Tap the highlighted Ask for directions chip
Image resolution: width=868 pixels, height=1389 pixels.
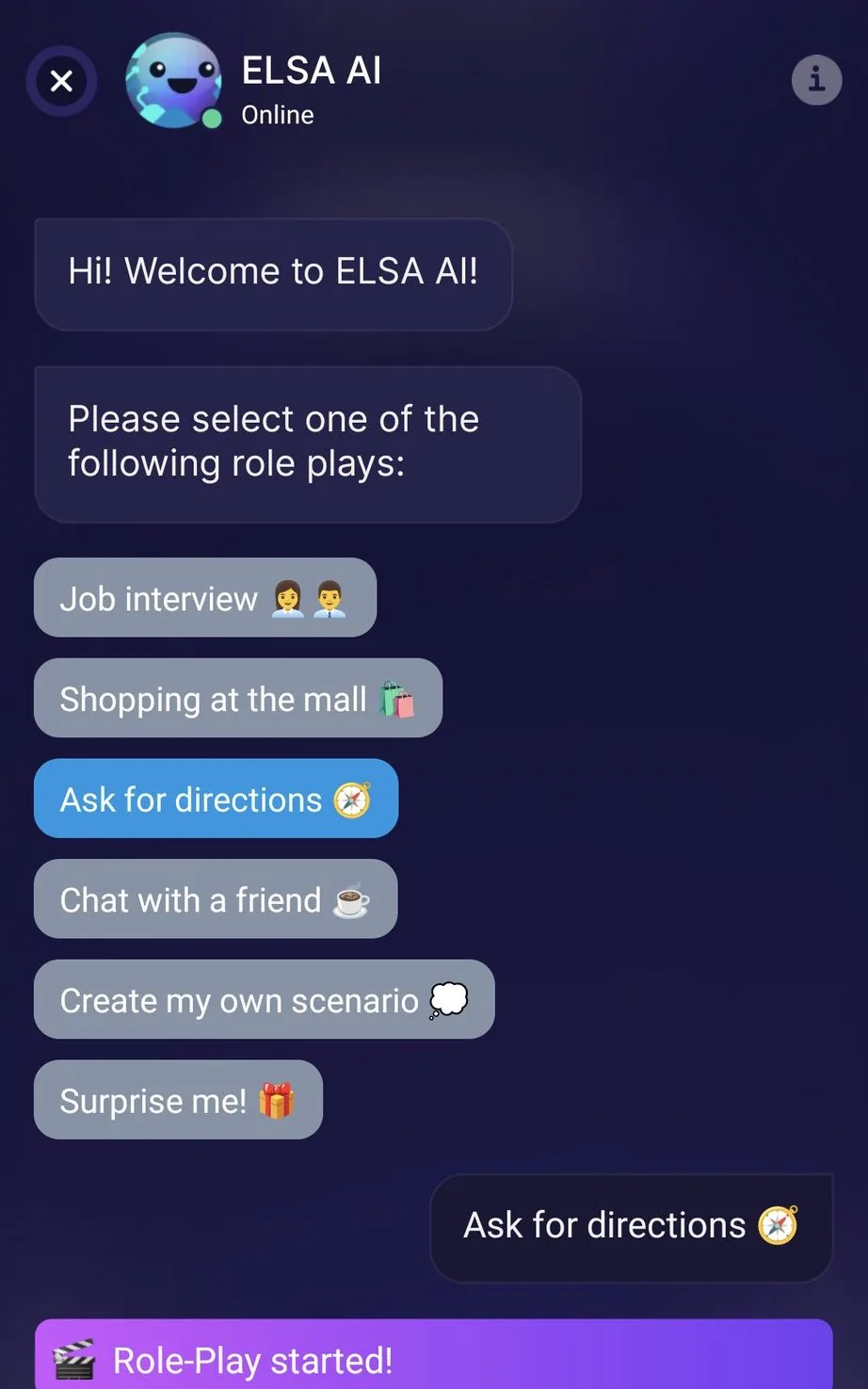point(217,799)
